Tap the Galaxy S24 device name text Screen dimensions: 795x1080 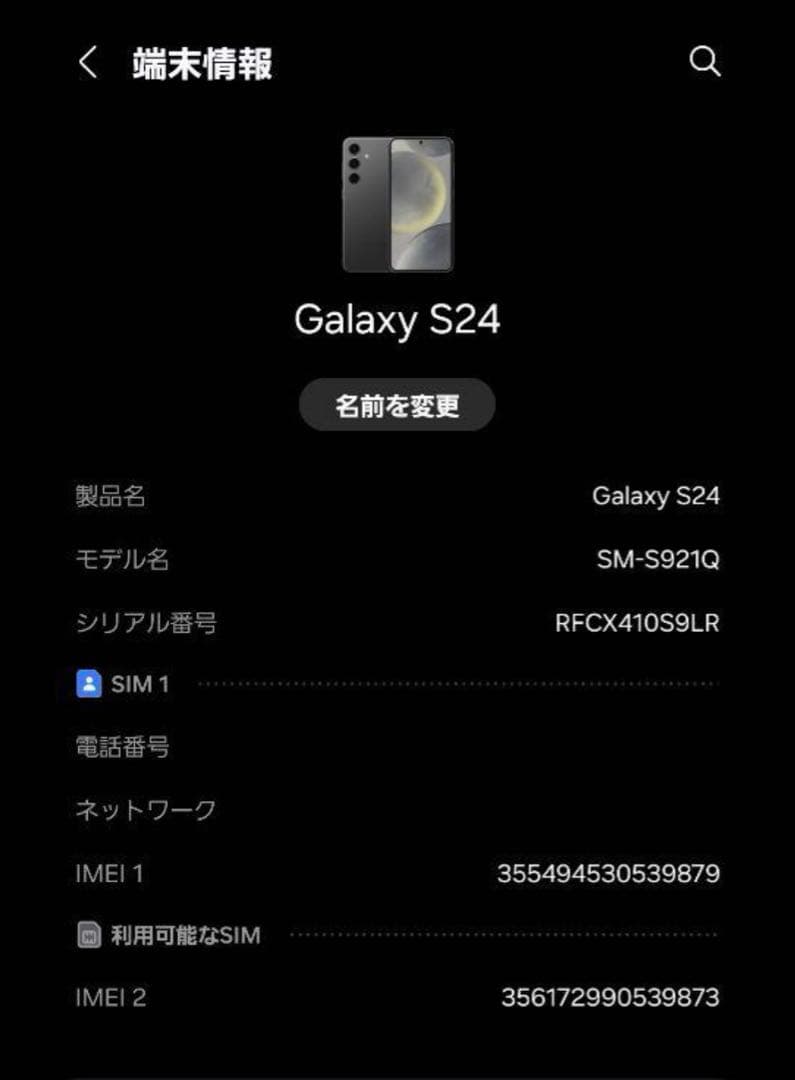(x=397, y=321)
